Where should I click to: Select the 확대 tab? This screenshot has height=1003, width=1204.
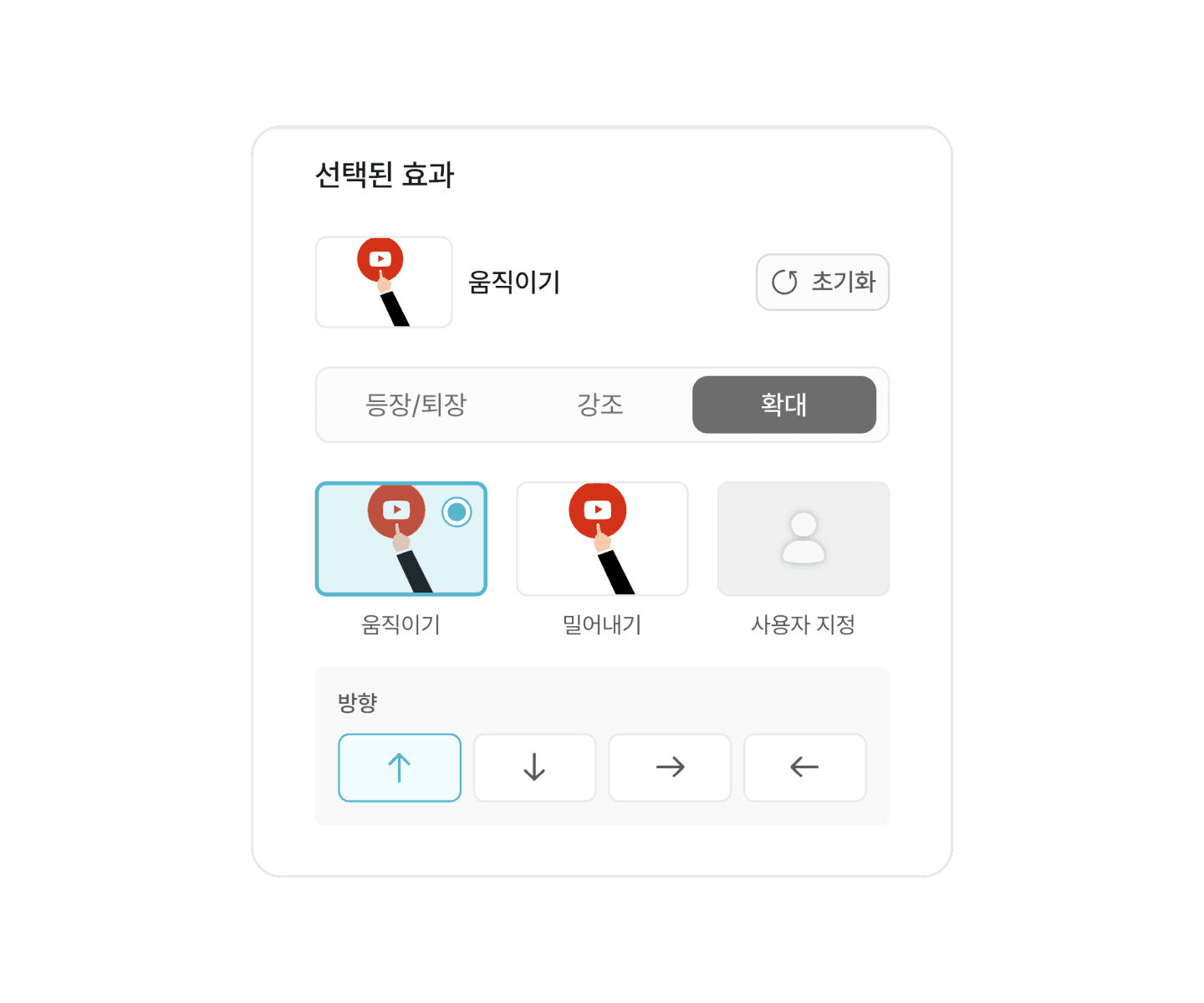(783, 405)
